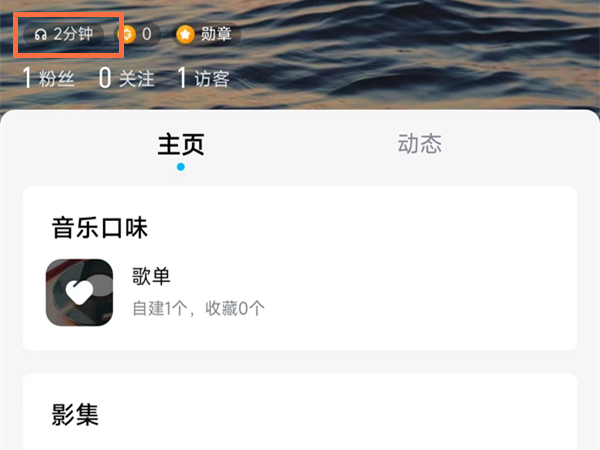Open the 访客 visitors list
The height and width of the screenshot is (450, 600).
pyautogui.click(x=203, y=78)
